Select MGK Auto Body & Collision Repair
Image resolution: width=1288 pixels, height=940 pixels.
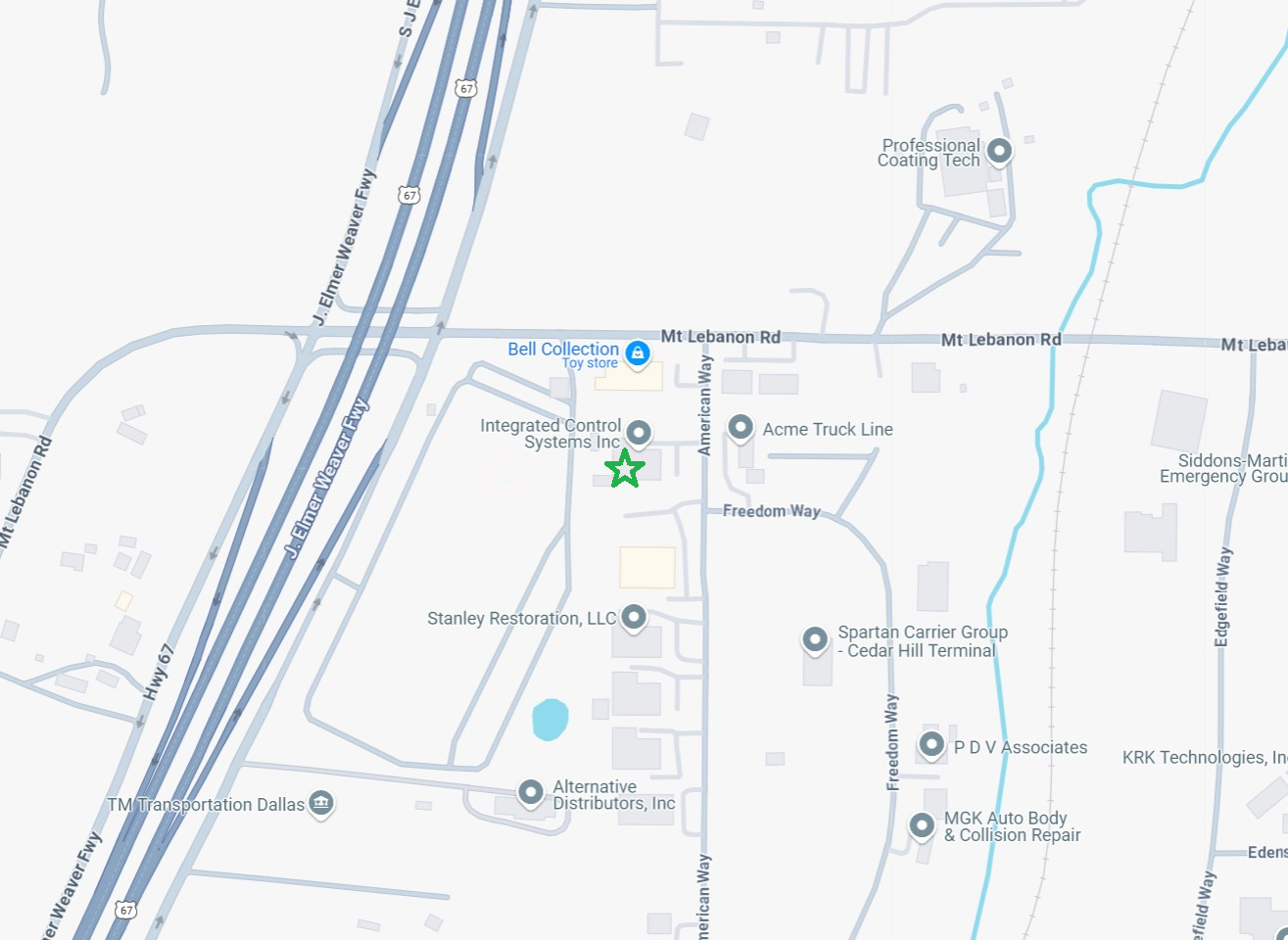tap(922, 825)
